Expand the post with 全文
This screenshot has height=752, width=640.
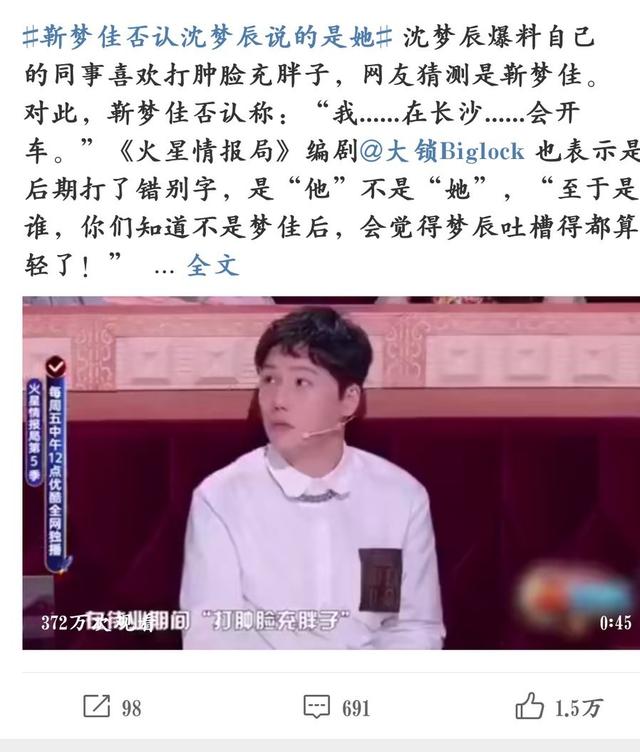point(212,266)
